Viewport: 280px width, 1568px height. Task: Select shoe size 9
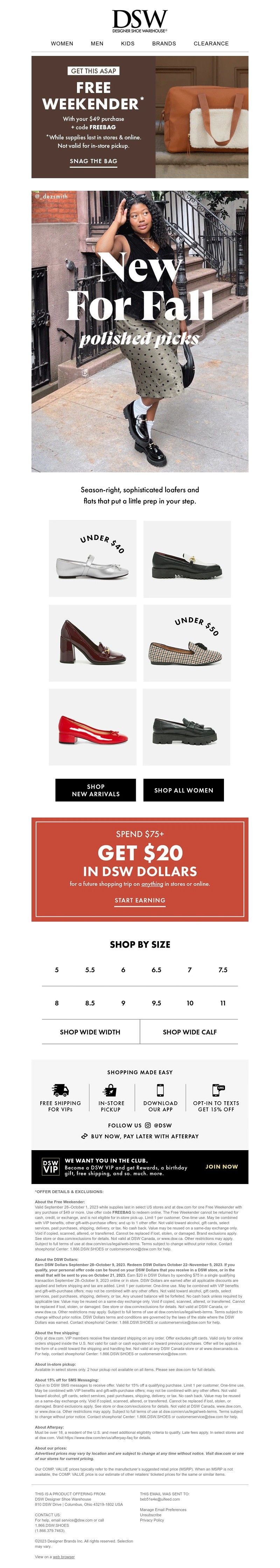click(x=123, y=1002)
